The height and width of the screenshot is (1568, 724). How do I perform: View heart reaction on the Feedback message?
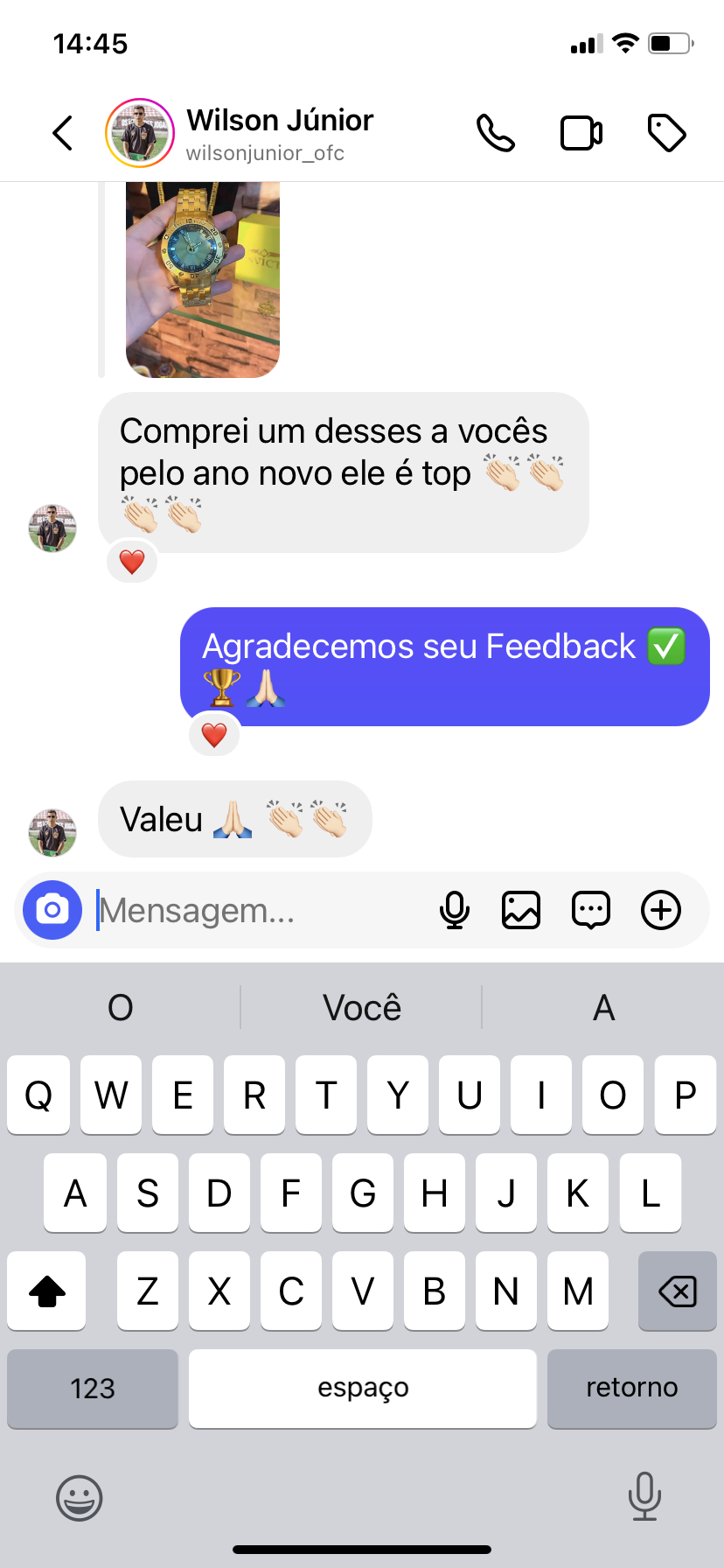point(214,735)
